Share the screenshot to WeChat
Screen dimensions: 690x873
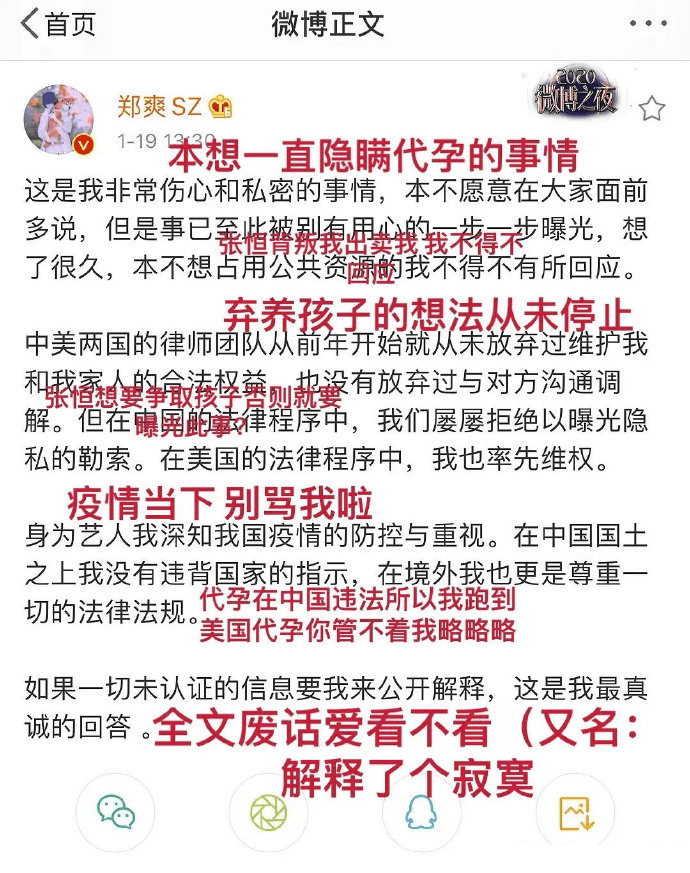point(116,812)
